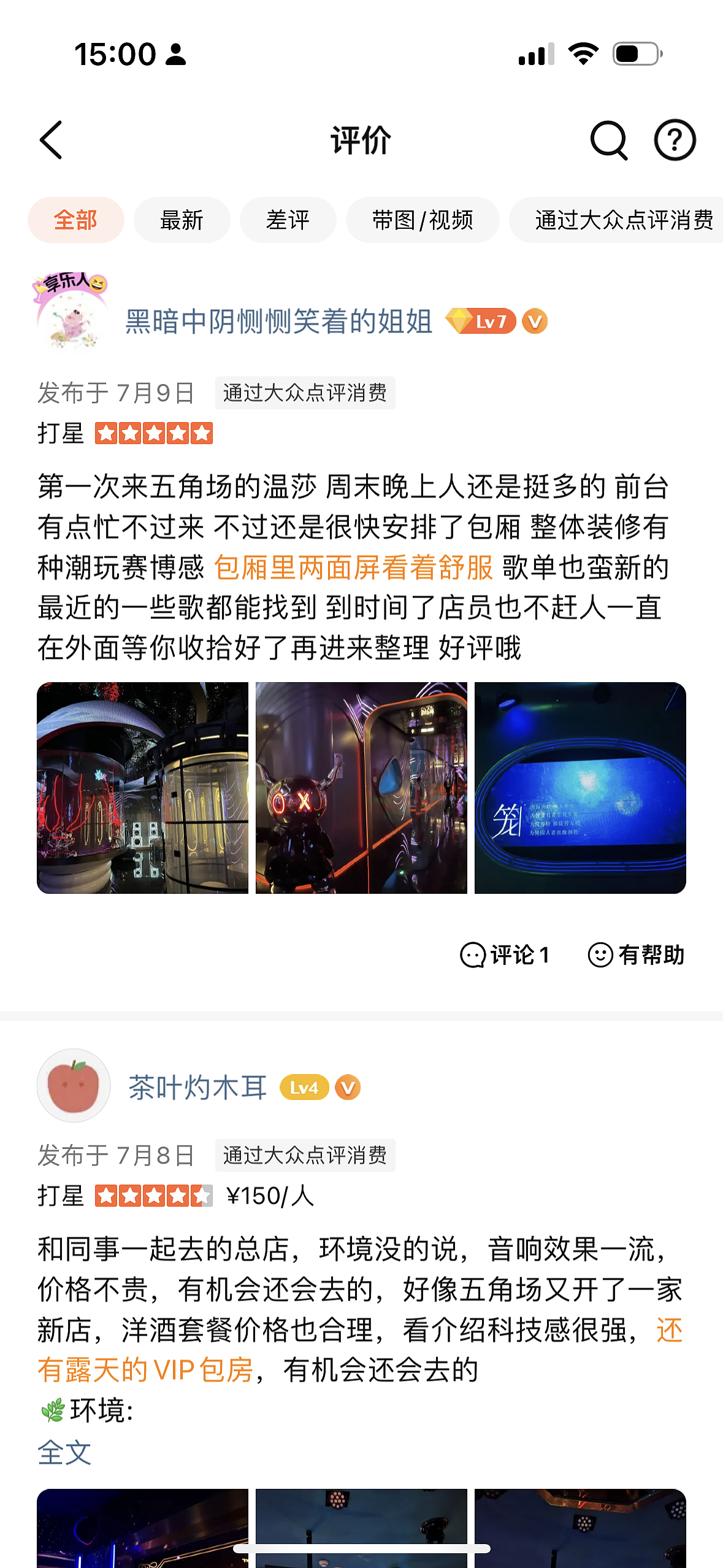Tap the Lv7 badge next to first reviewer

point(484,321)
